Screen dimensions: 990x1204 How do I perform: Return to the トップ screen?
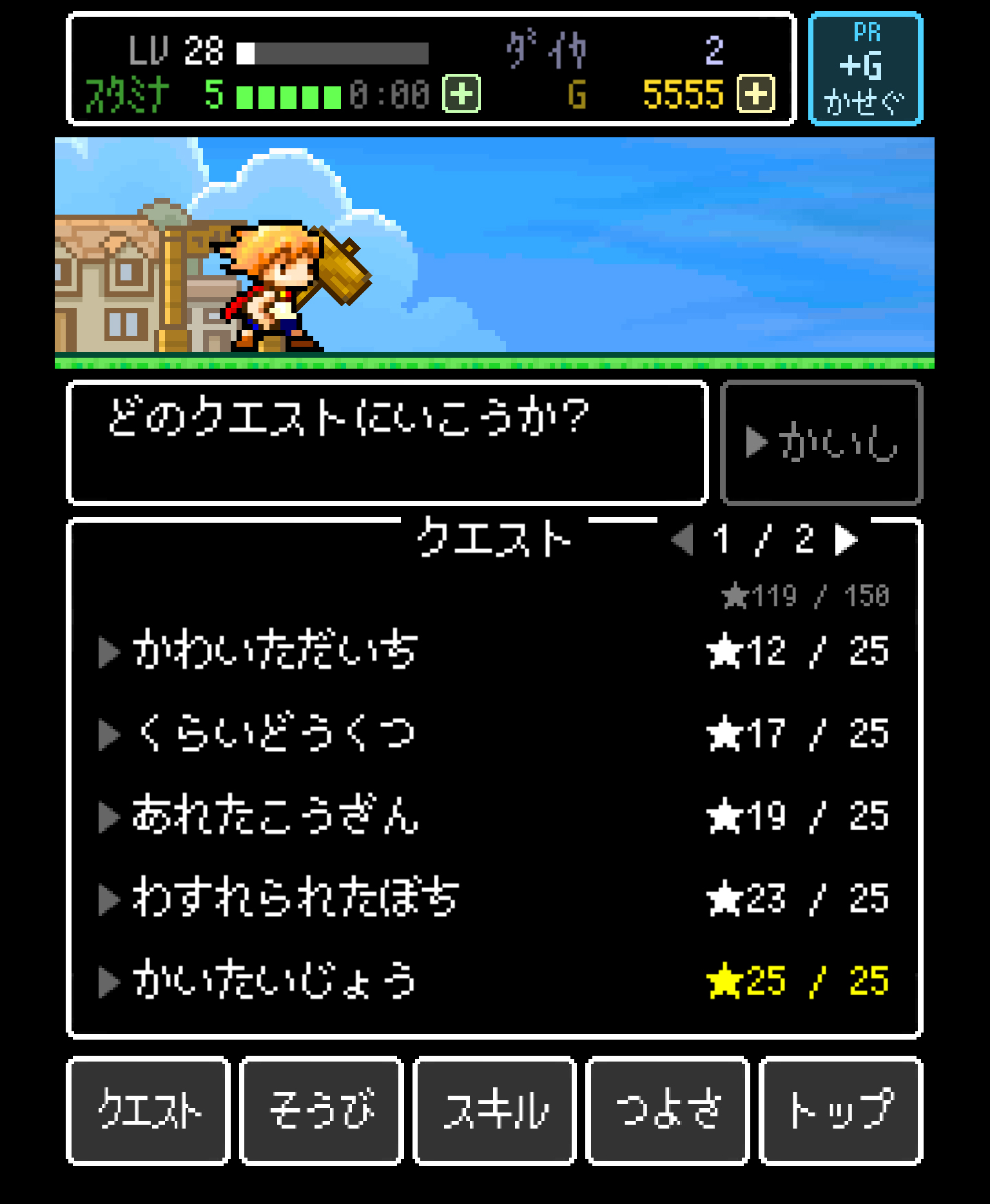[840, 1110]
